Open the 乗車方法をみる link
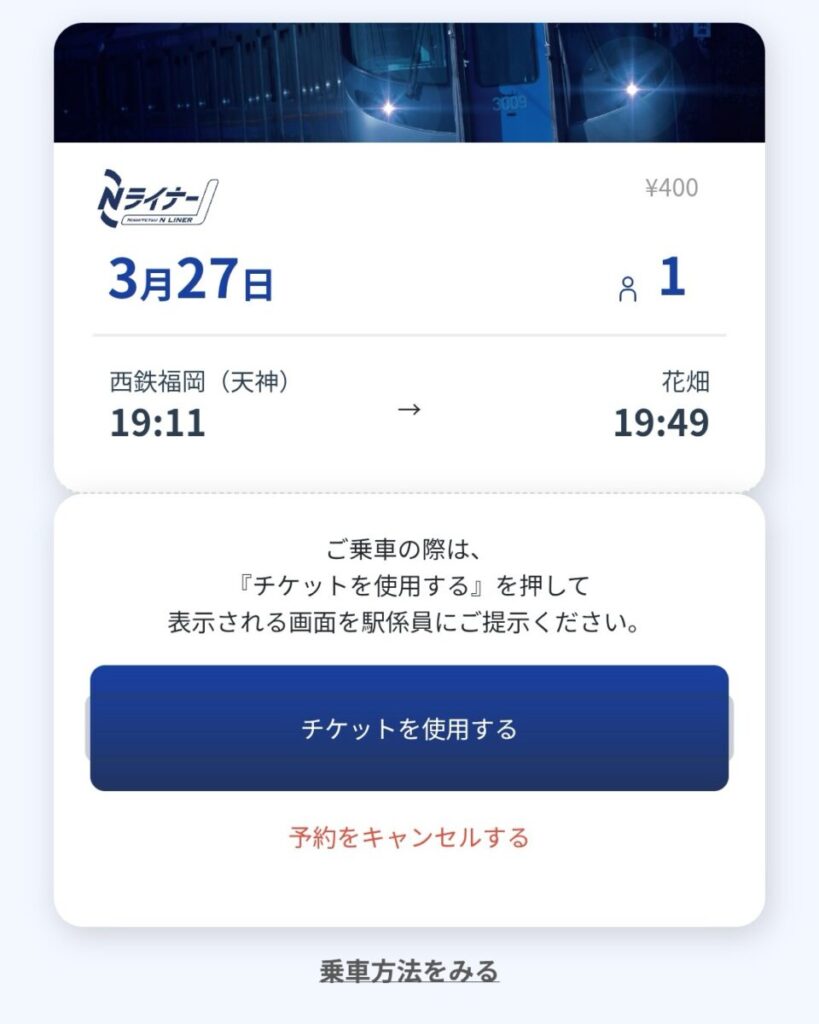This screenshot has width=819, height=1024. (409, 970)
